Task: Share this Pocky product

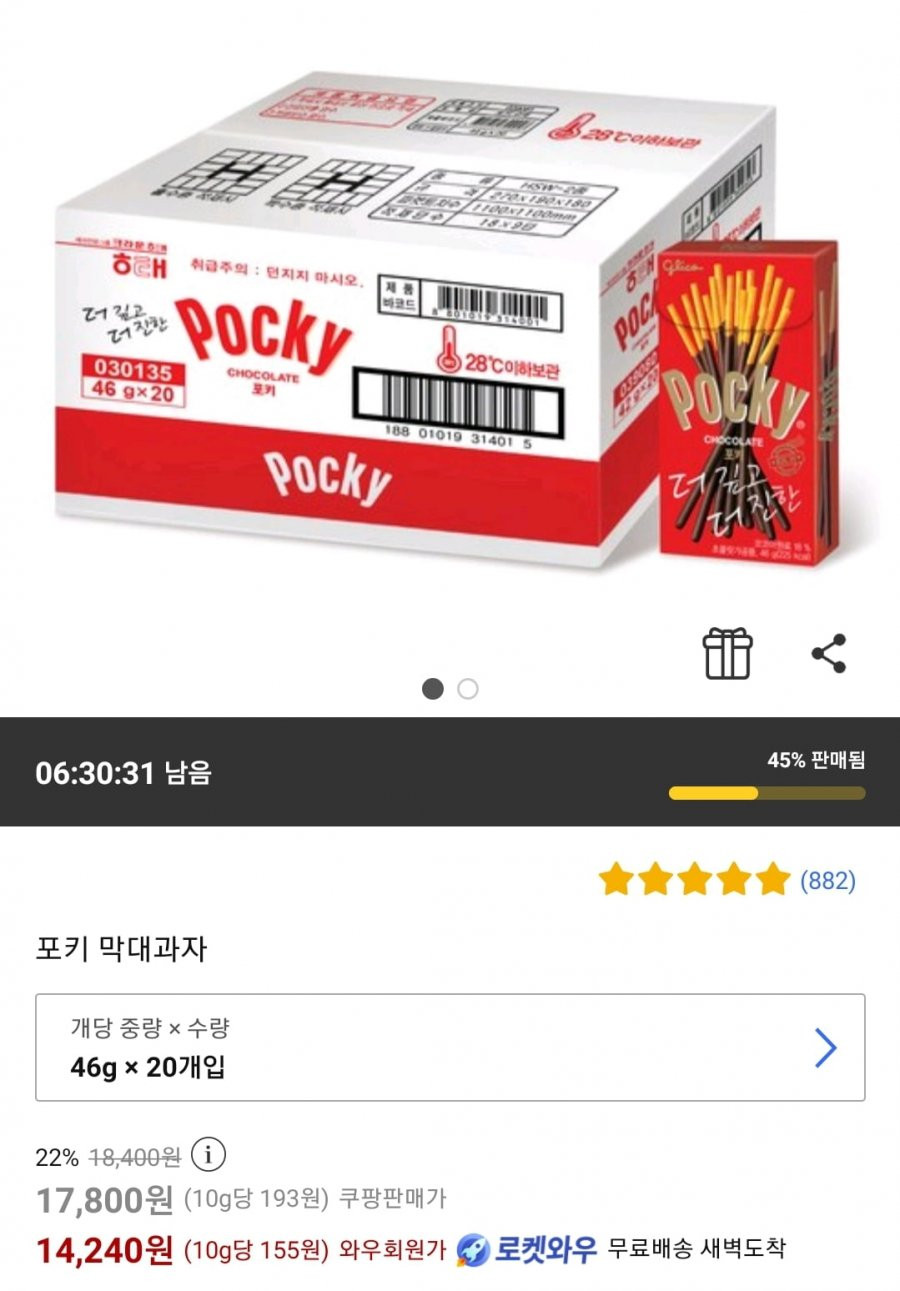Action: point(828,653)
